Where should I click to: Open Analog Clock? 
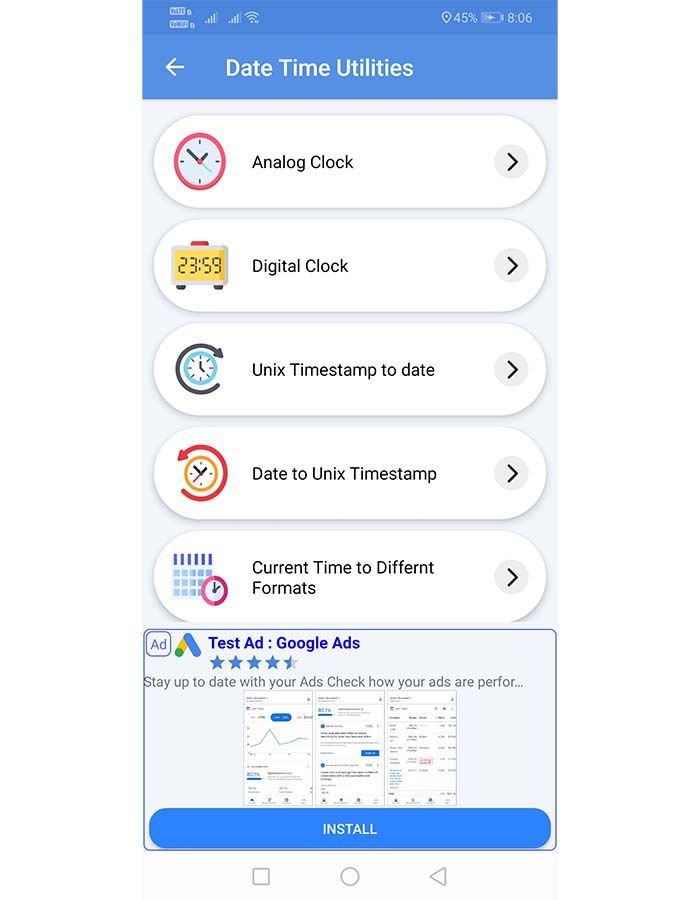[x=349, y=162]
